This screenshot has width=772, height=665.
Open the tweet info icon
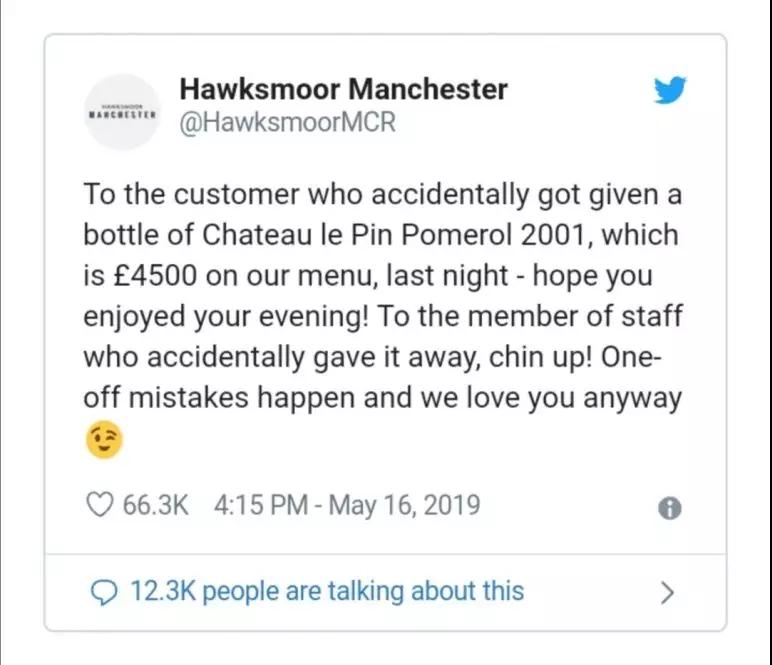(669, 508)
